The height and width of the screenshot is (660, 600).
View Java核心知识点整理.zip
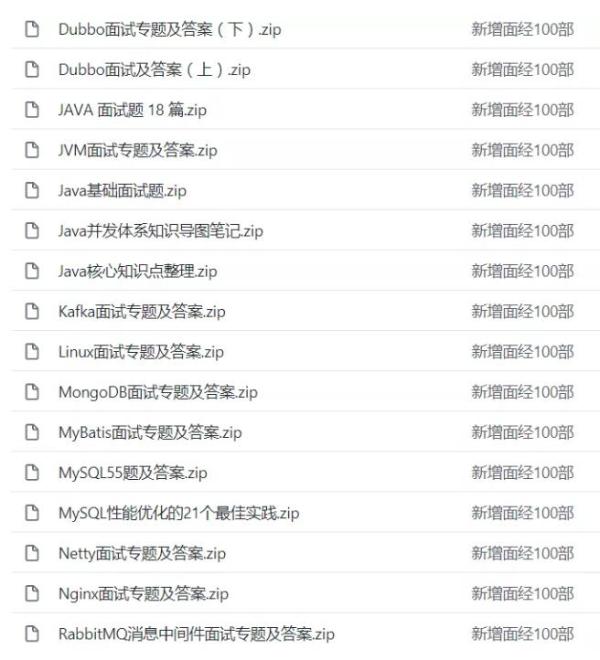(x=137, y=271)
